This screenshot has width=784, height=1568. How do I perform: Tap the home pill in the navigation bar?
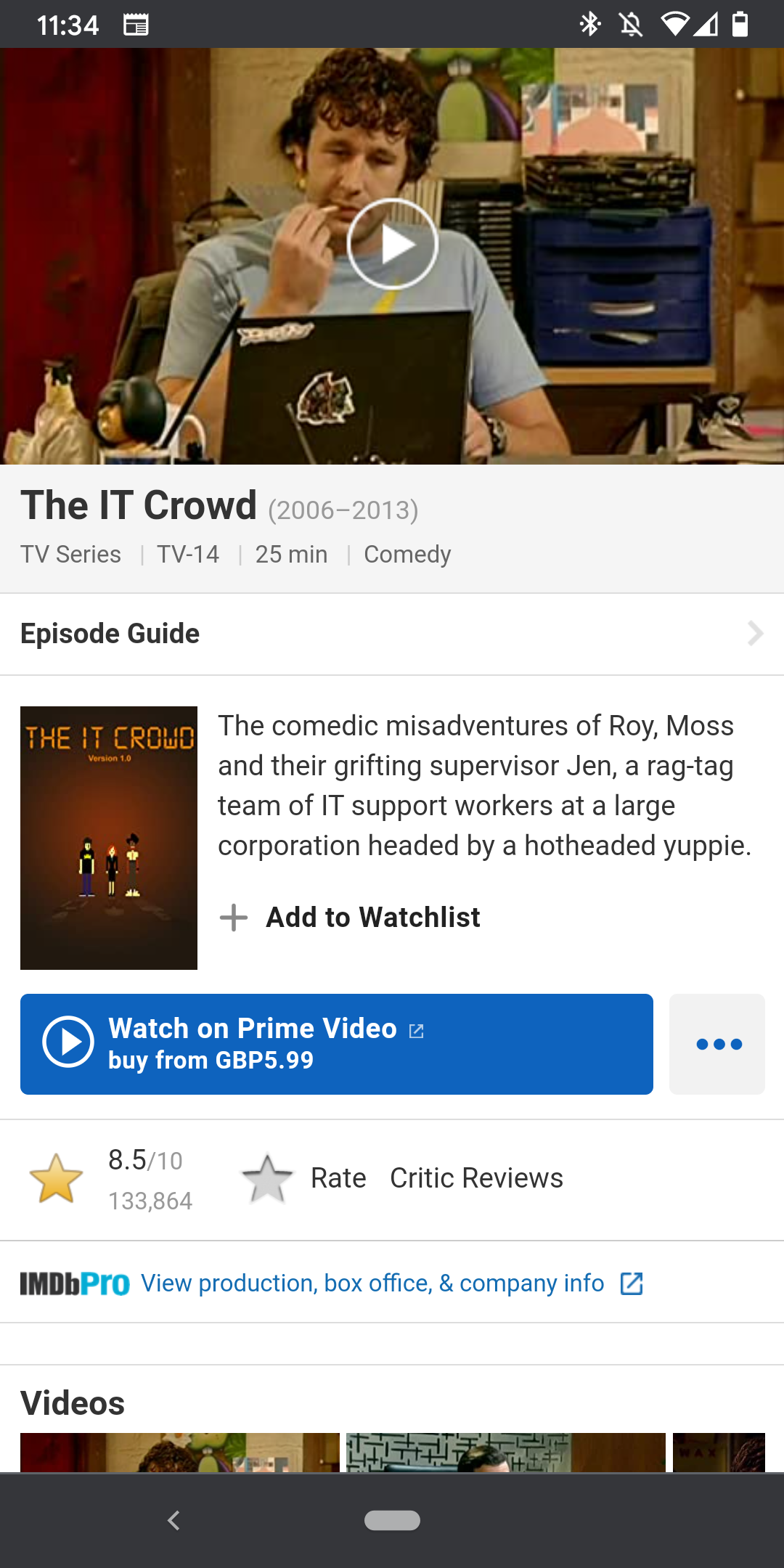click(x=392, y=1520)
